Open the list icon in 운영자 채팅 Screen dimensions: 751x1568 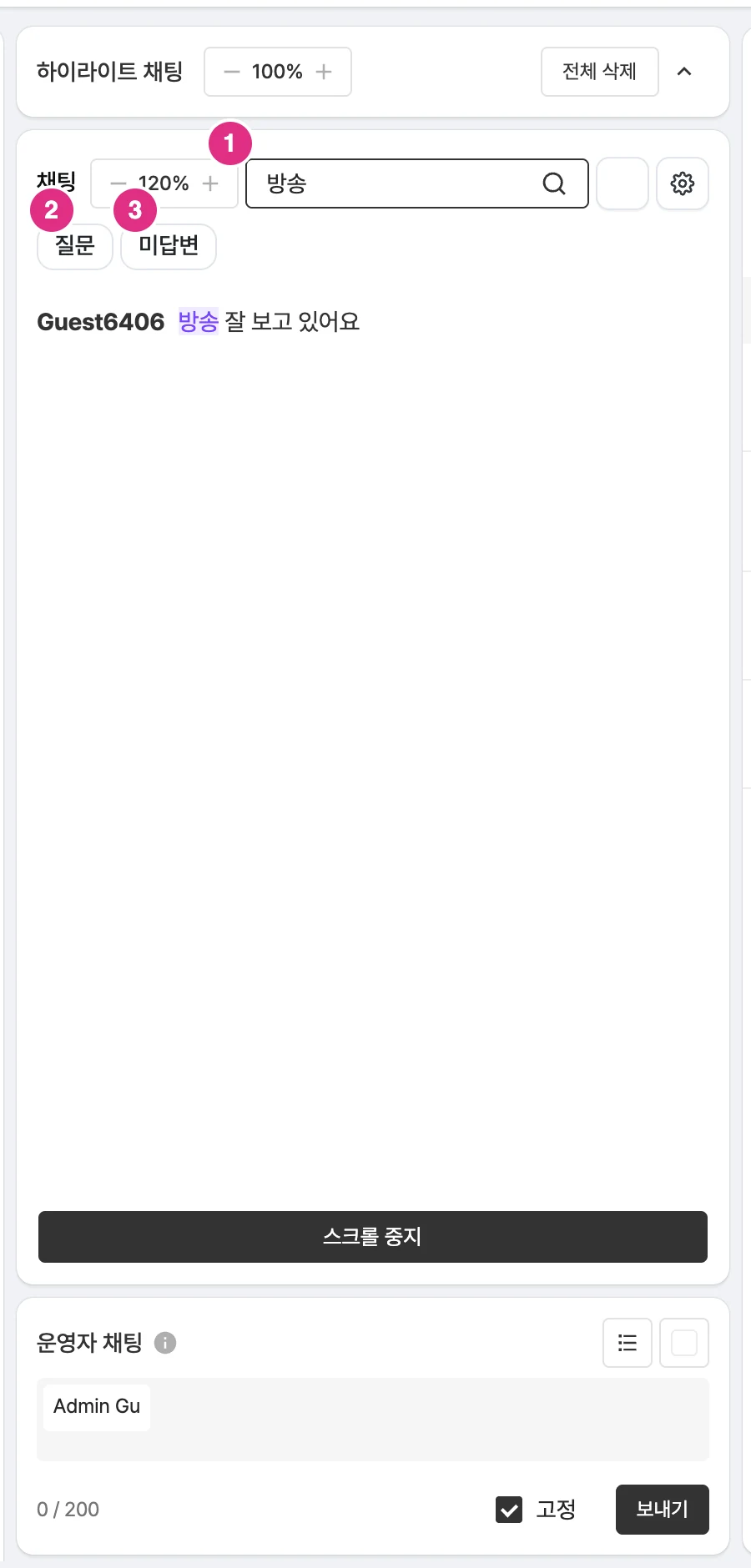click(x=628, y=1343)
